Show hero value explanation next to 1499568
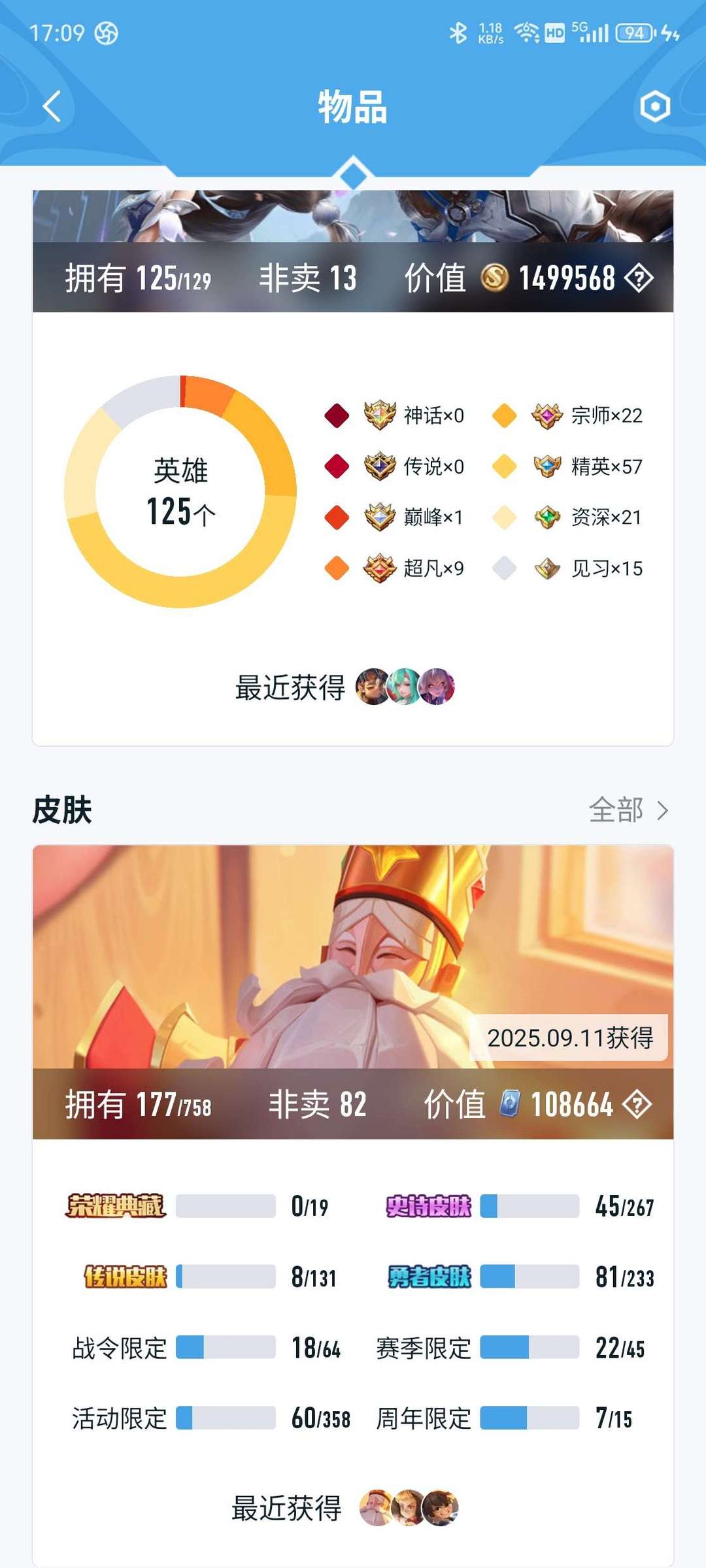The width and height of the screenshot is (706, 1568). coord(639,279)
